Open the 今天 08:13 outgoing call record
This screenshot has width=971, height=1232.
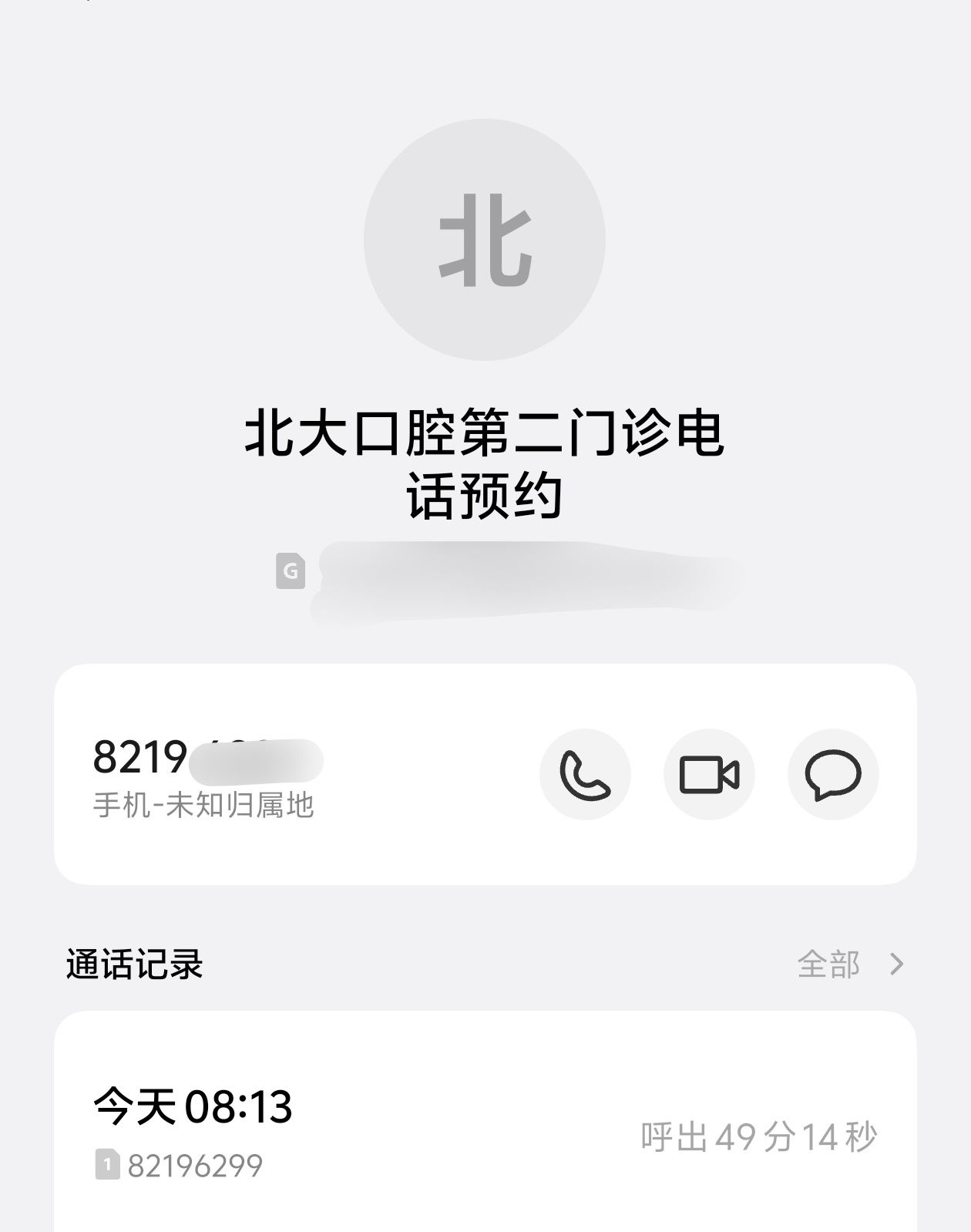[x=485, y=1133]
